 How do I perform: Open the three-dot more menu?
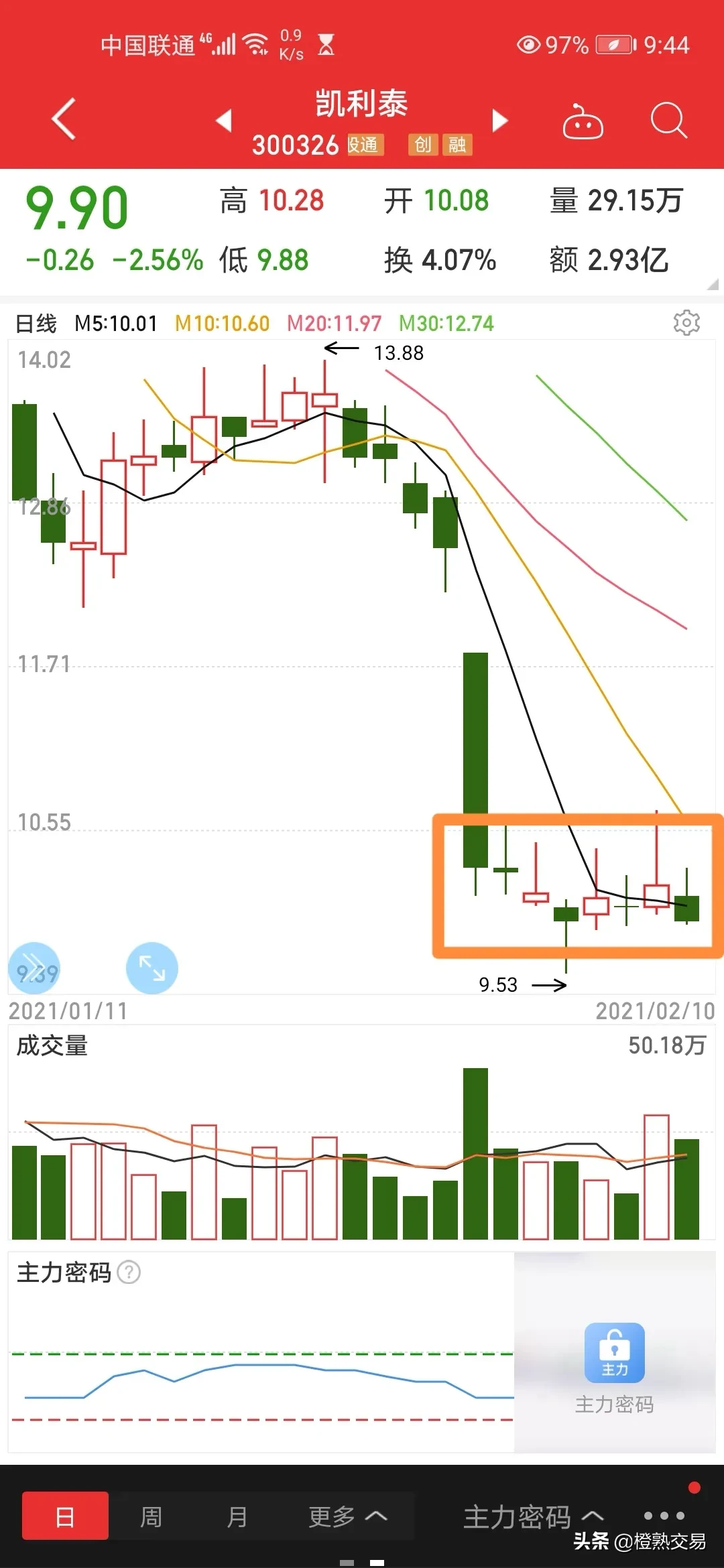[664, 1516]
